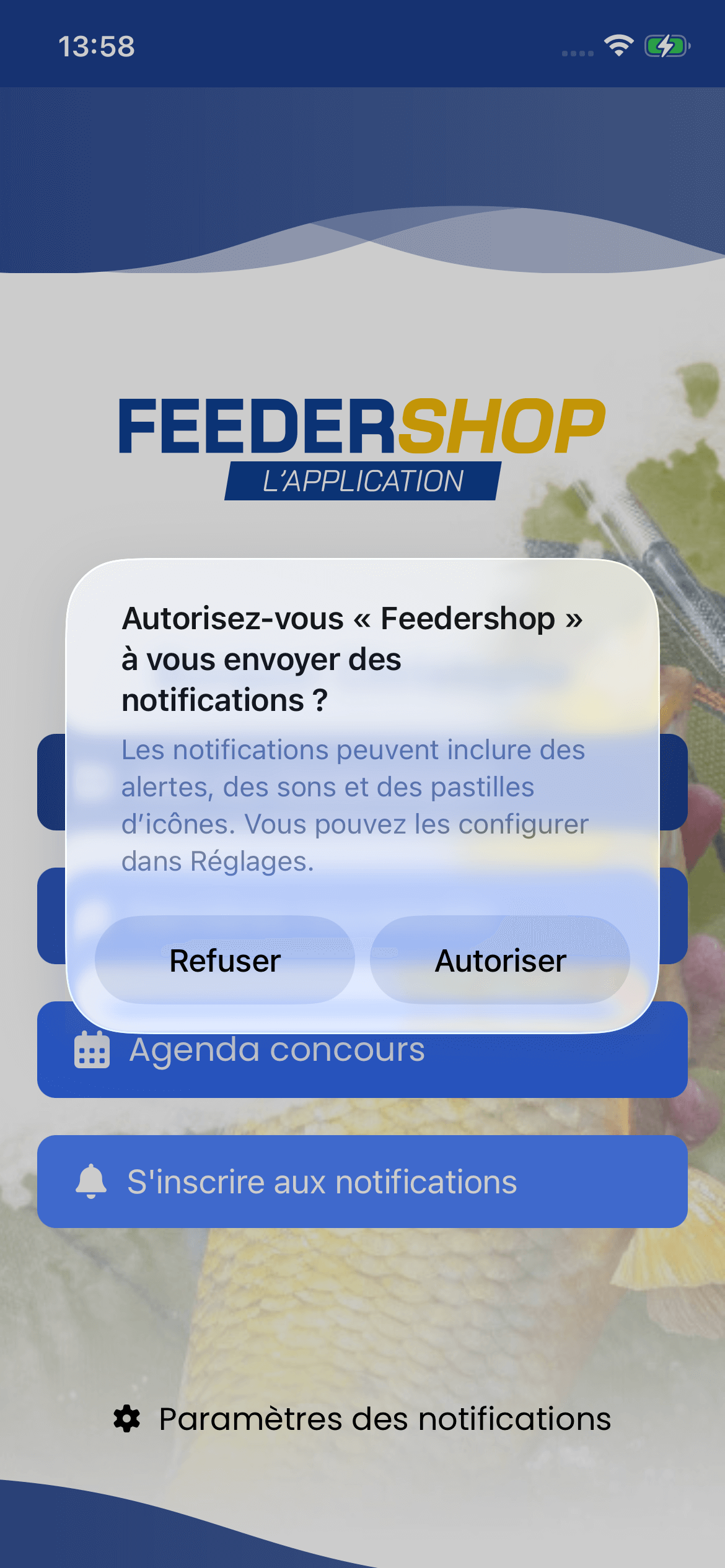Open Paramètres des notifications
725x1568 pixels.
pos(362,1419)
